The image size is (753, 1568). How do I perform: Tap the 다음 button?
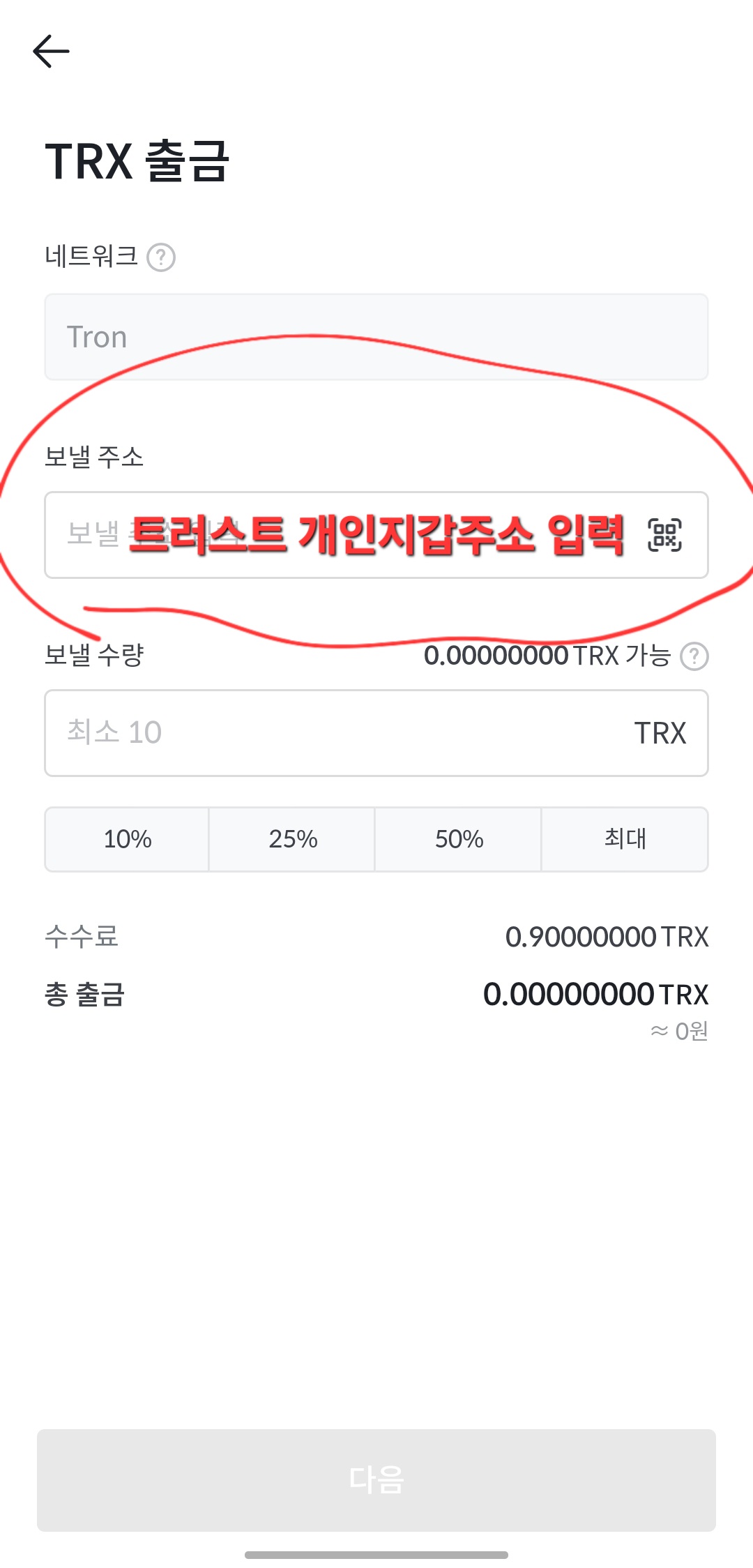click(376, 1480)
